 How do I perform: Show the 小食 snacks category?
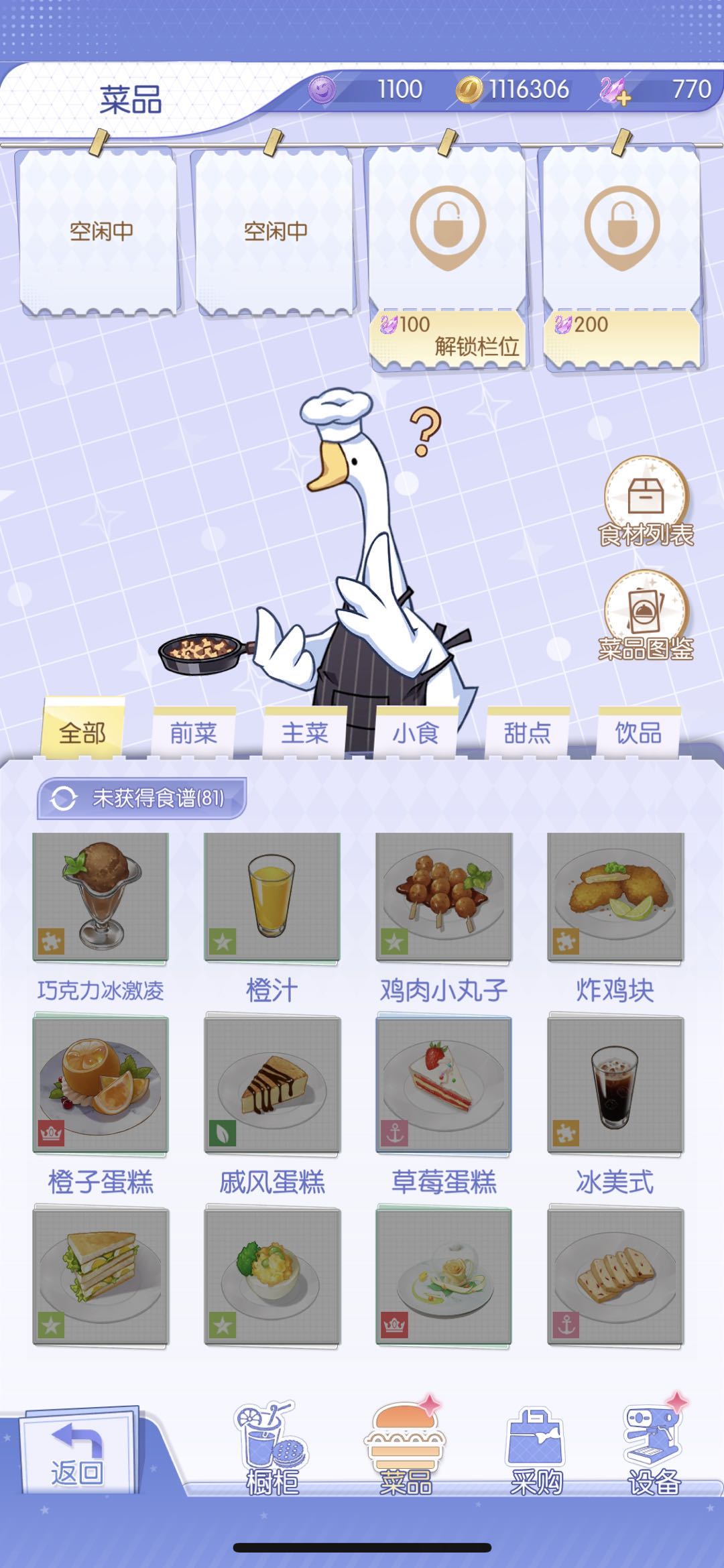coord(416,733)
